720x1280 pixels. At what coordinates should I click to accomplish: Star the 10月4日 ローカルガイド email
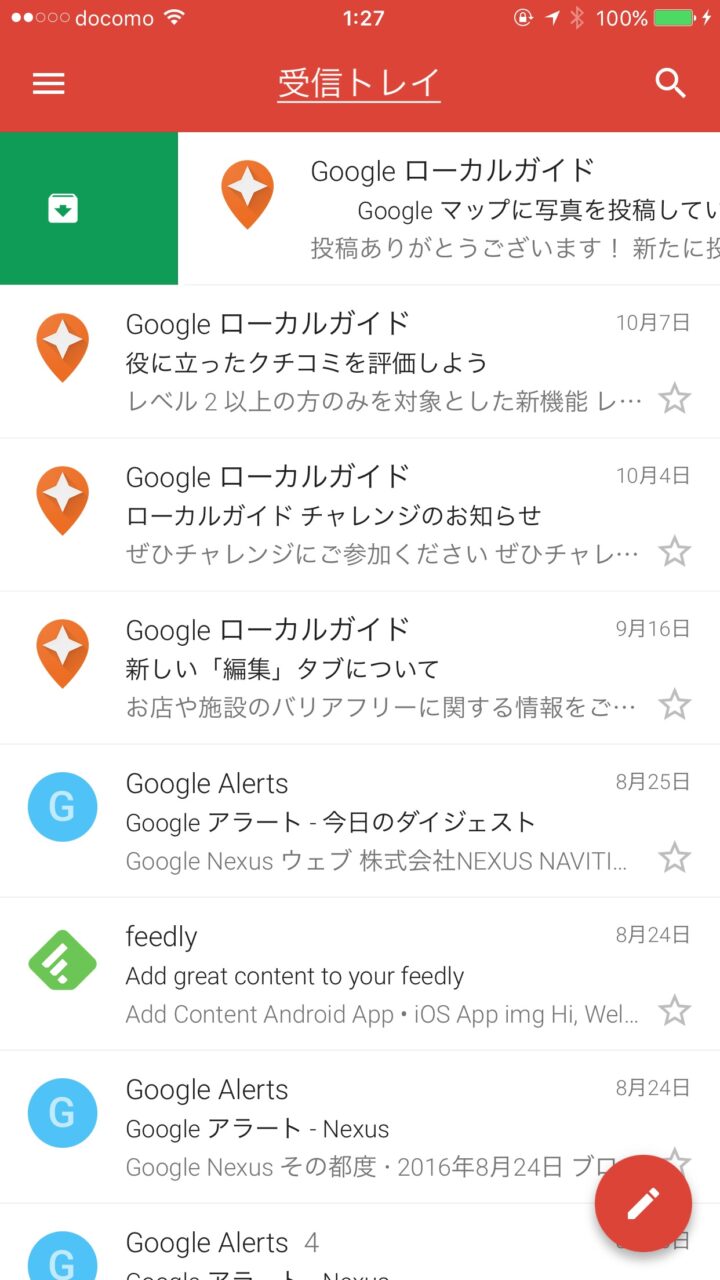coord(675,551)
